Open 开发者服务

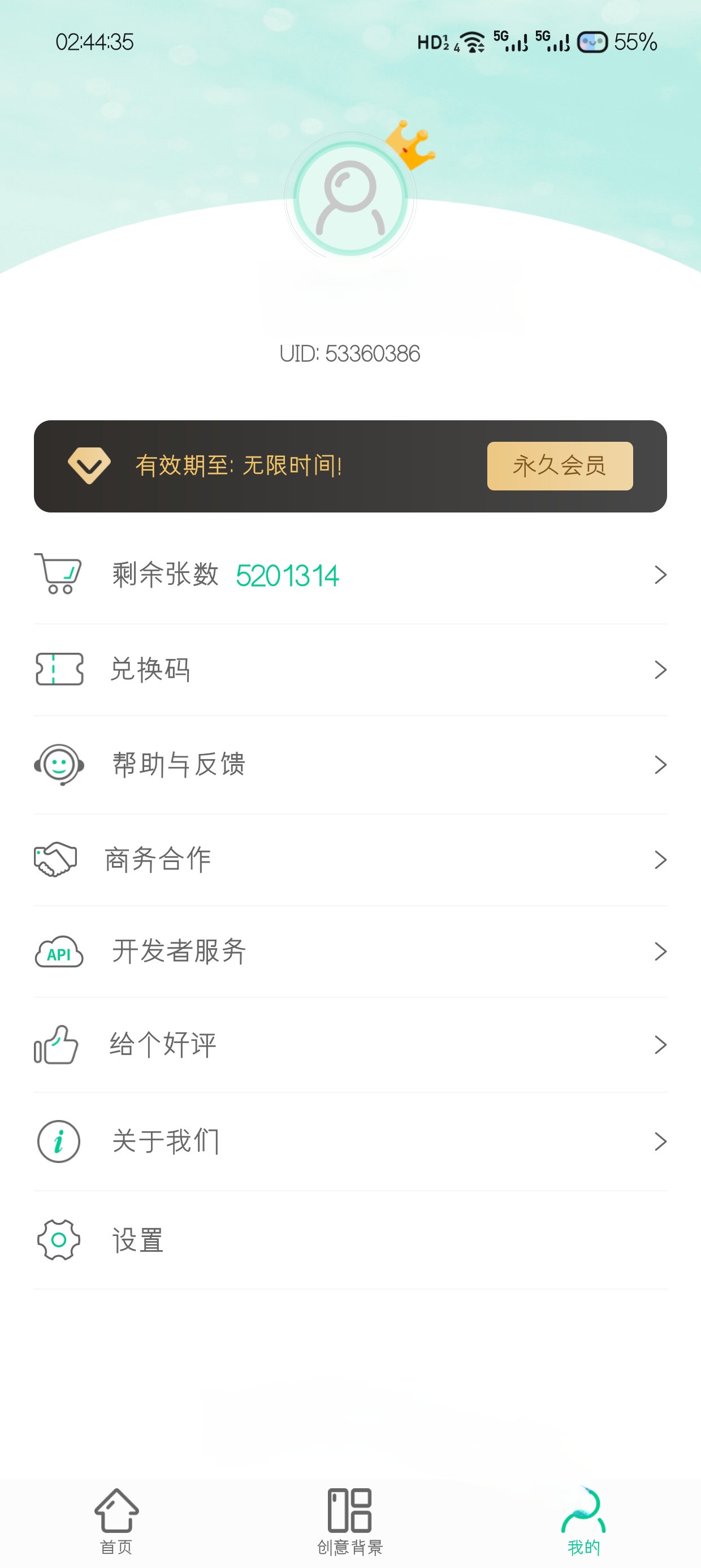[350, 951]
